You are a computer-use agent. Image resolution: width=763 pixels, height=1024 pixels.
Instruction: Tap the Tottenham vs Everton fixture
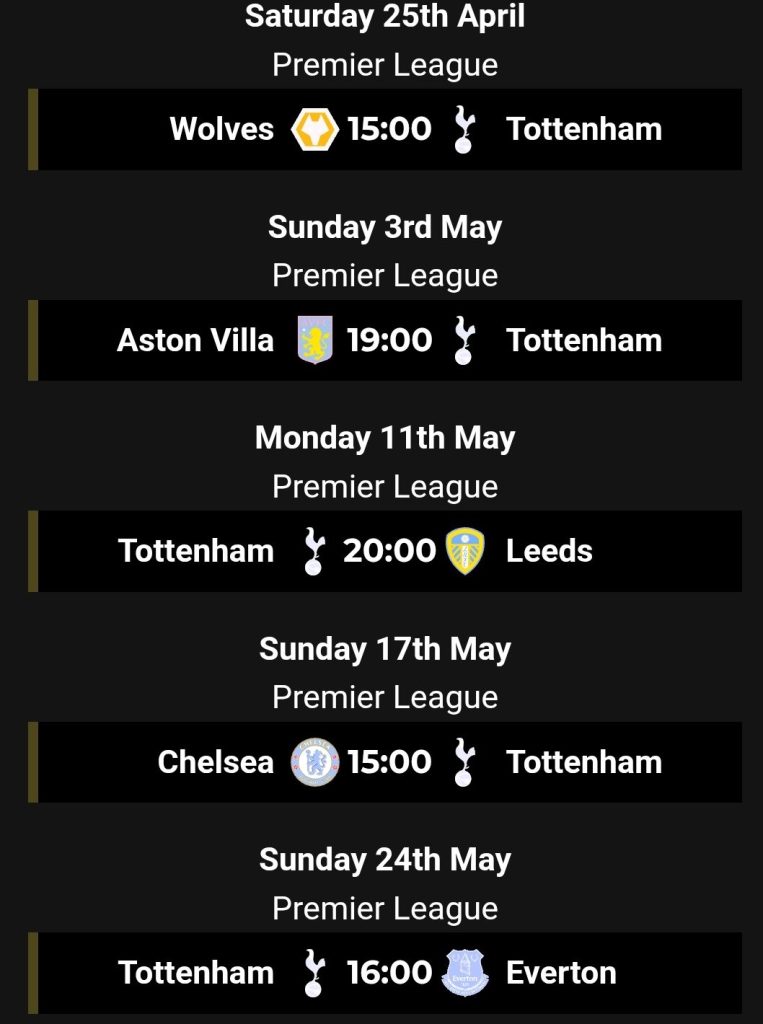(388, 973)
